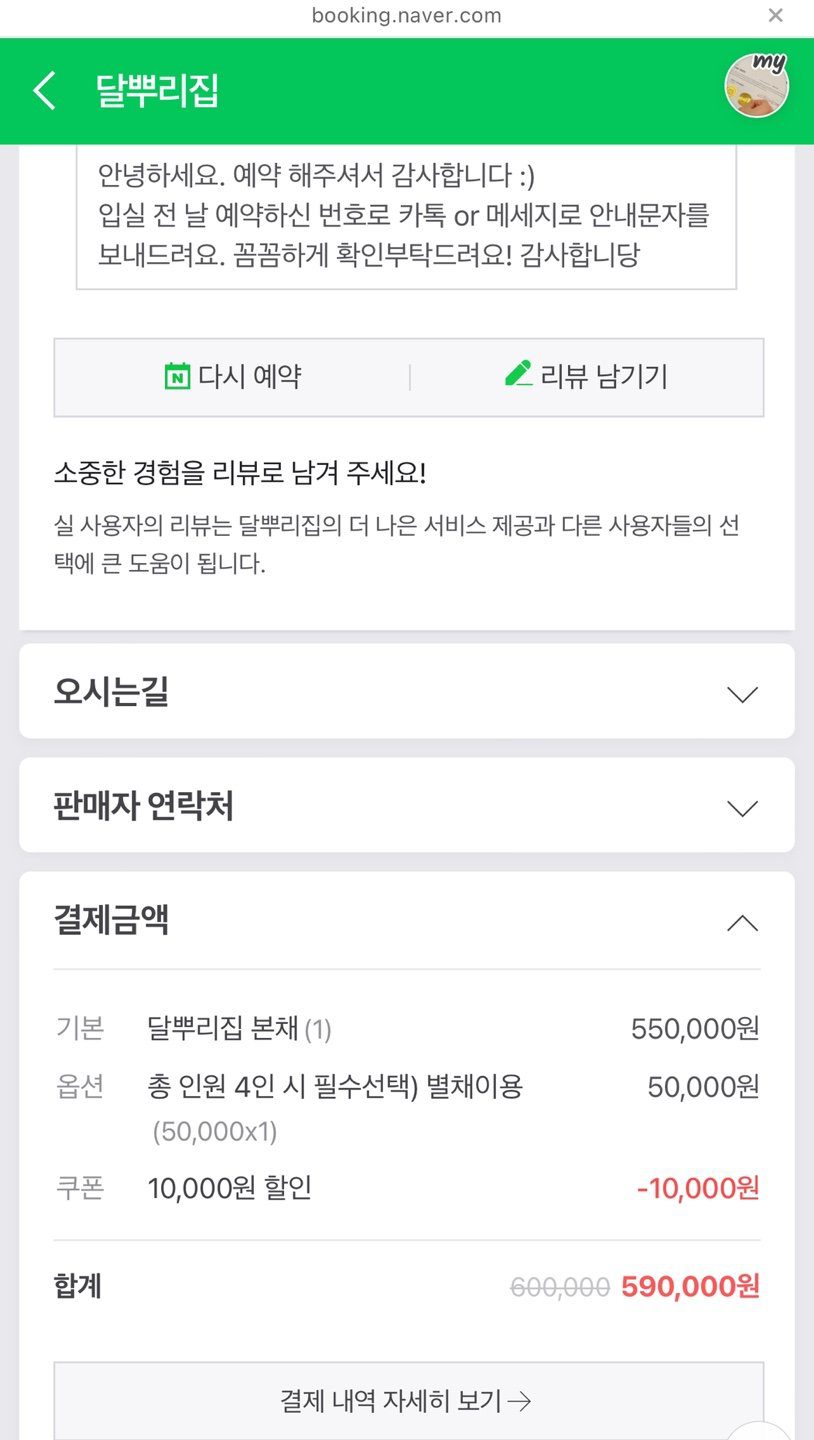Tap the 다시 예약 button
The width and height of the screenshot is (814, 1440).
click(x=232, y=377)
